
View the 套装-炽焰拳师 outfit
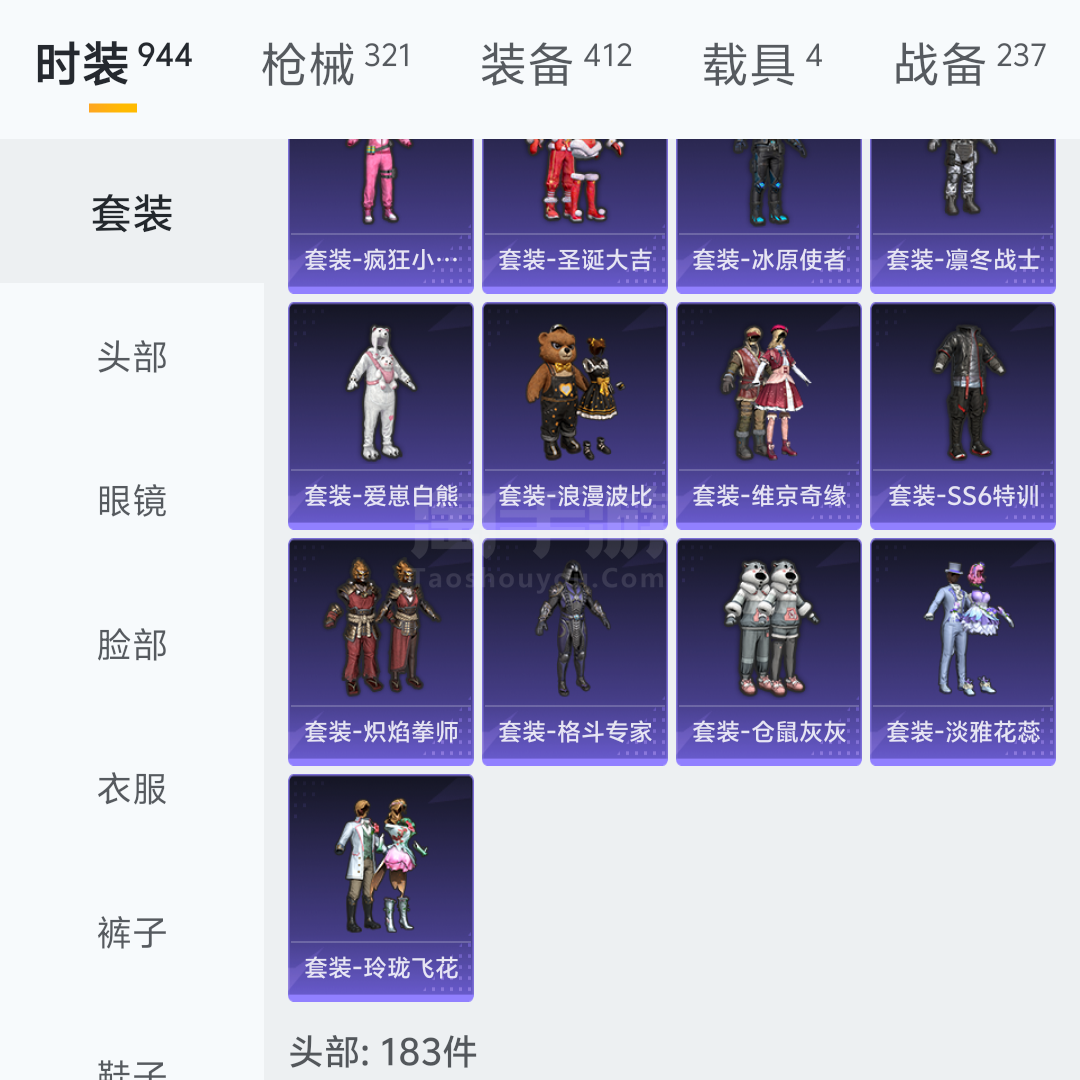[x=381, y=652]
